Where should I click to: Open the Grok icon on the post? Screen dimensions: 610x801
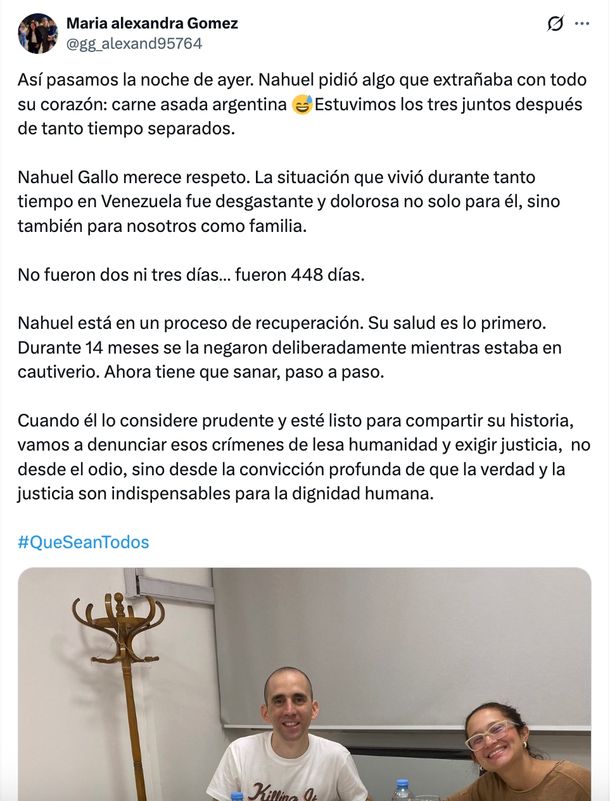point(555,23)
